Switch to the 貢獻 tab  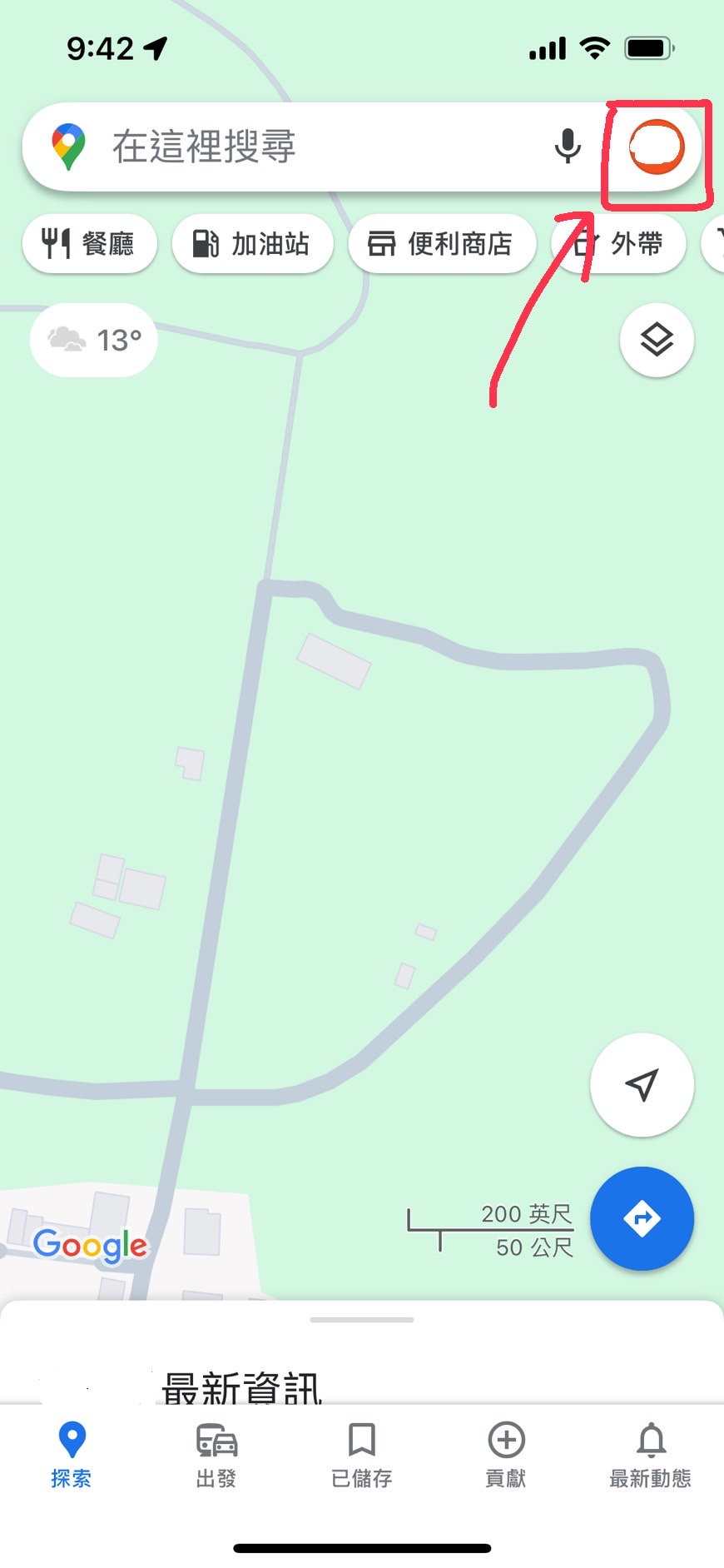(x=506, y=1455)
